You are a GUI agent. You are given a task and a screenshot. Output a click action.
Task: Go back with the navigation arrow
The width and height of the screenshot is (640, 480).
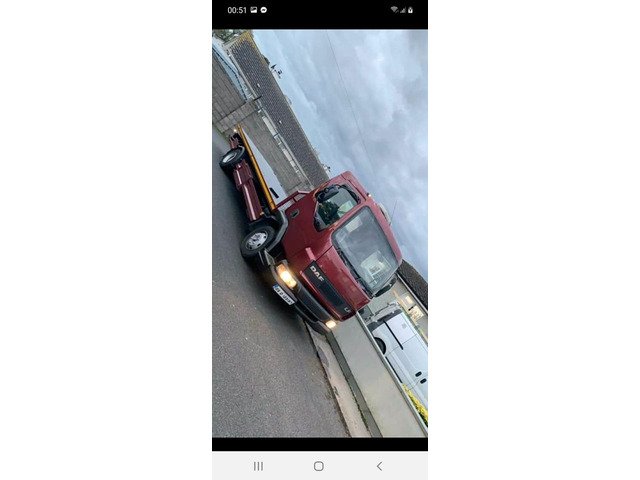point(379,466)
